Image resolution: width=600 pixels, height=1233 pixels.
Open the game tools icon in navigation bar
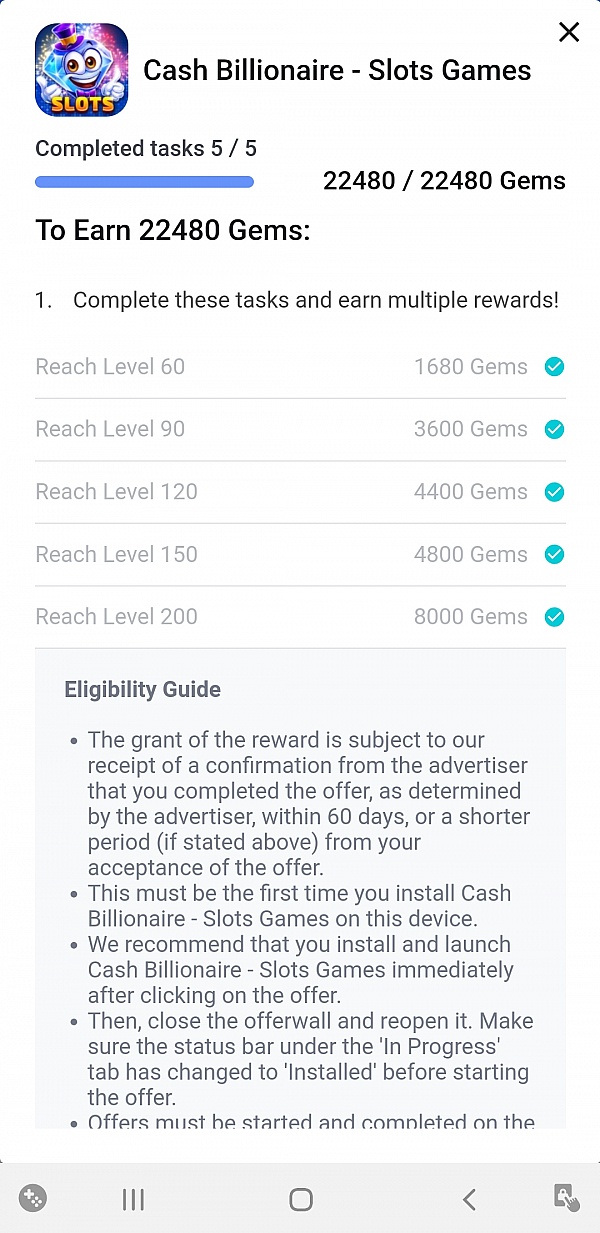pyautogui.click(x=33, y=1198)
